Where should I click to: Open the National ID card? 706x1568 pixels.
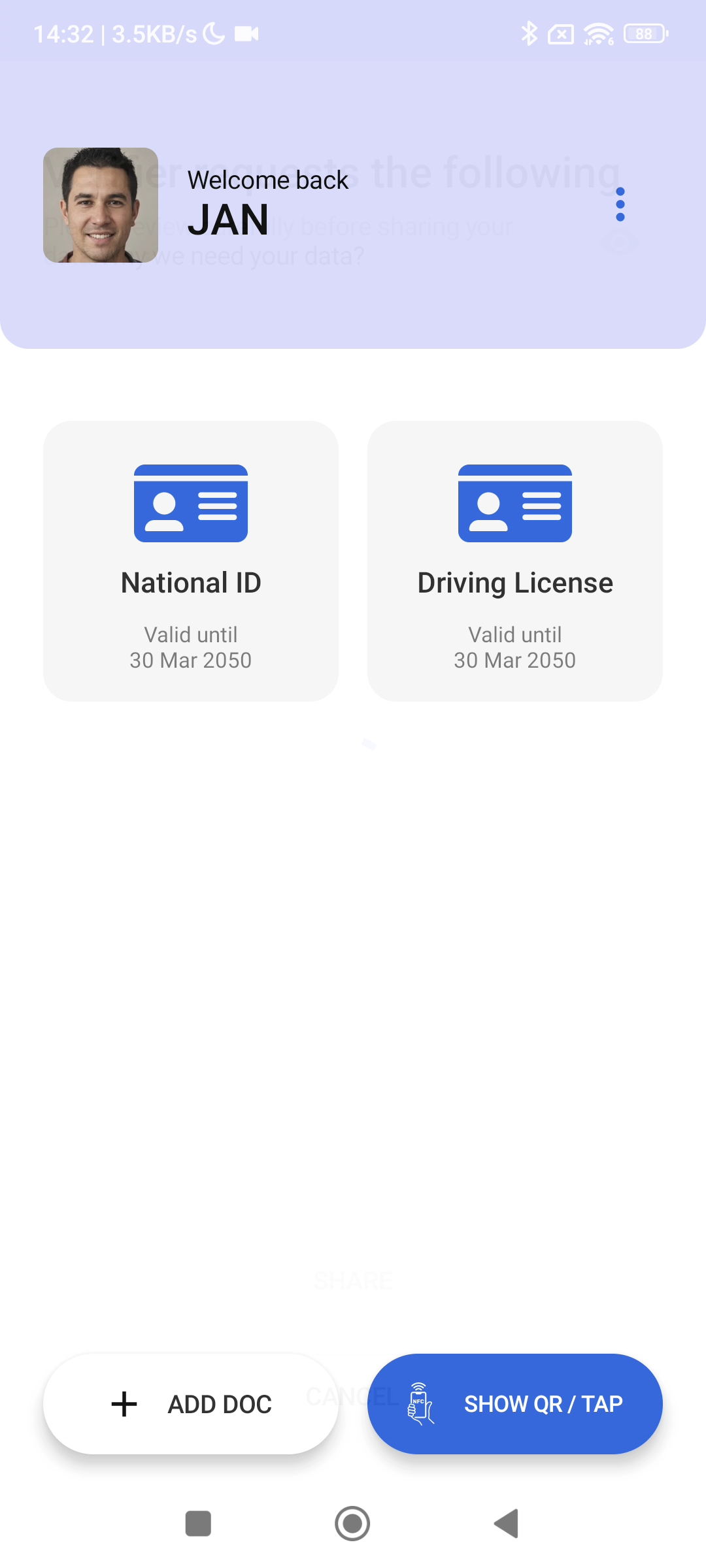click(x=191, y=561)
